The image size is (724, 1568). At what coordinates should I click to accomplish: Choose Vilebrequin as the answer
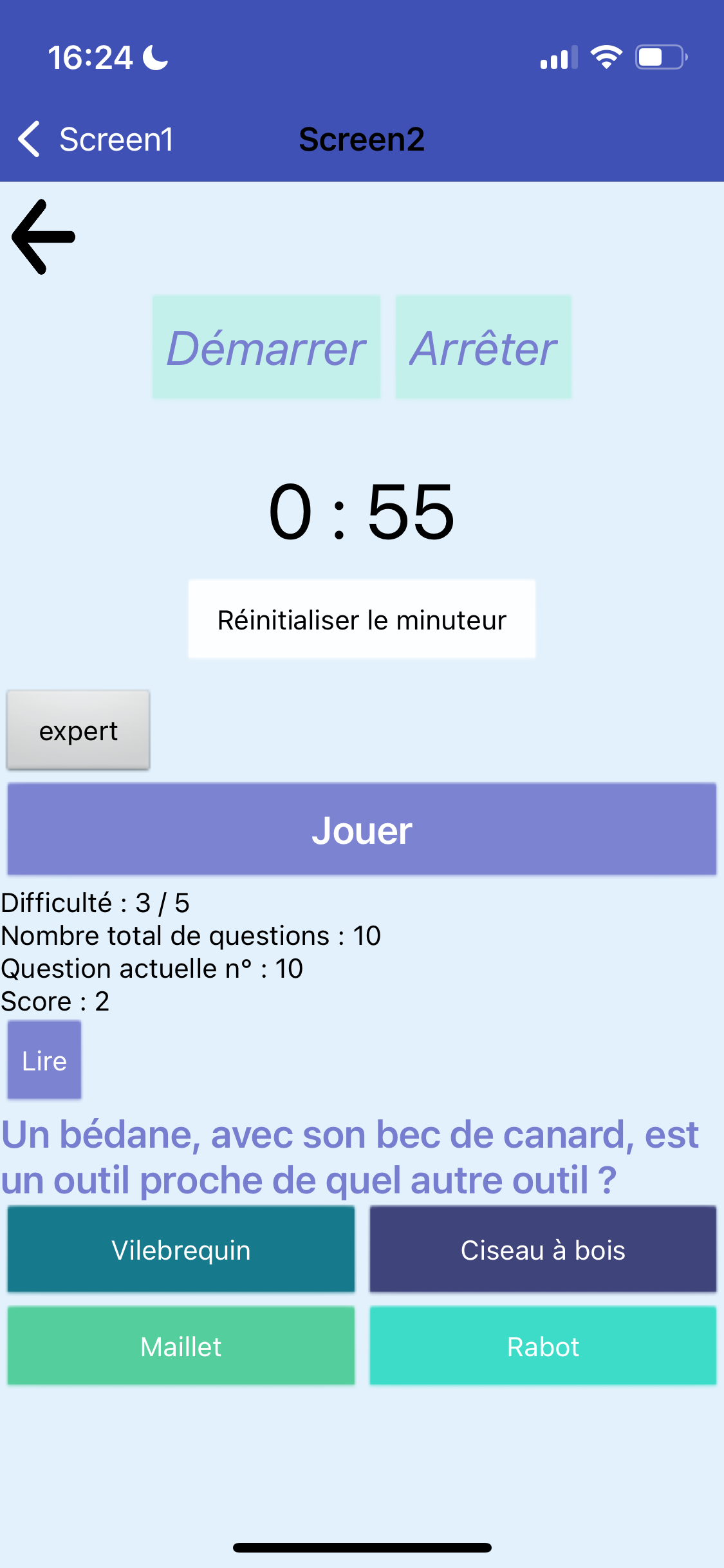pos(181,1249)
